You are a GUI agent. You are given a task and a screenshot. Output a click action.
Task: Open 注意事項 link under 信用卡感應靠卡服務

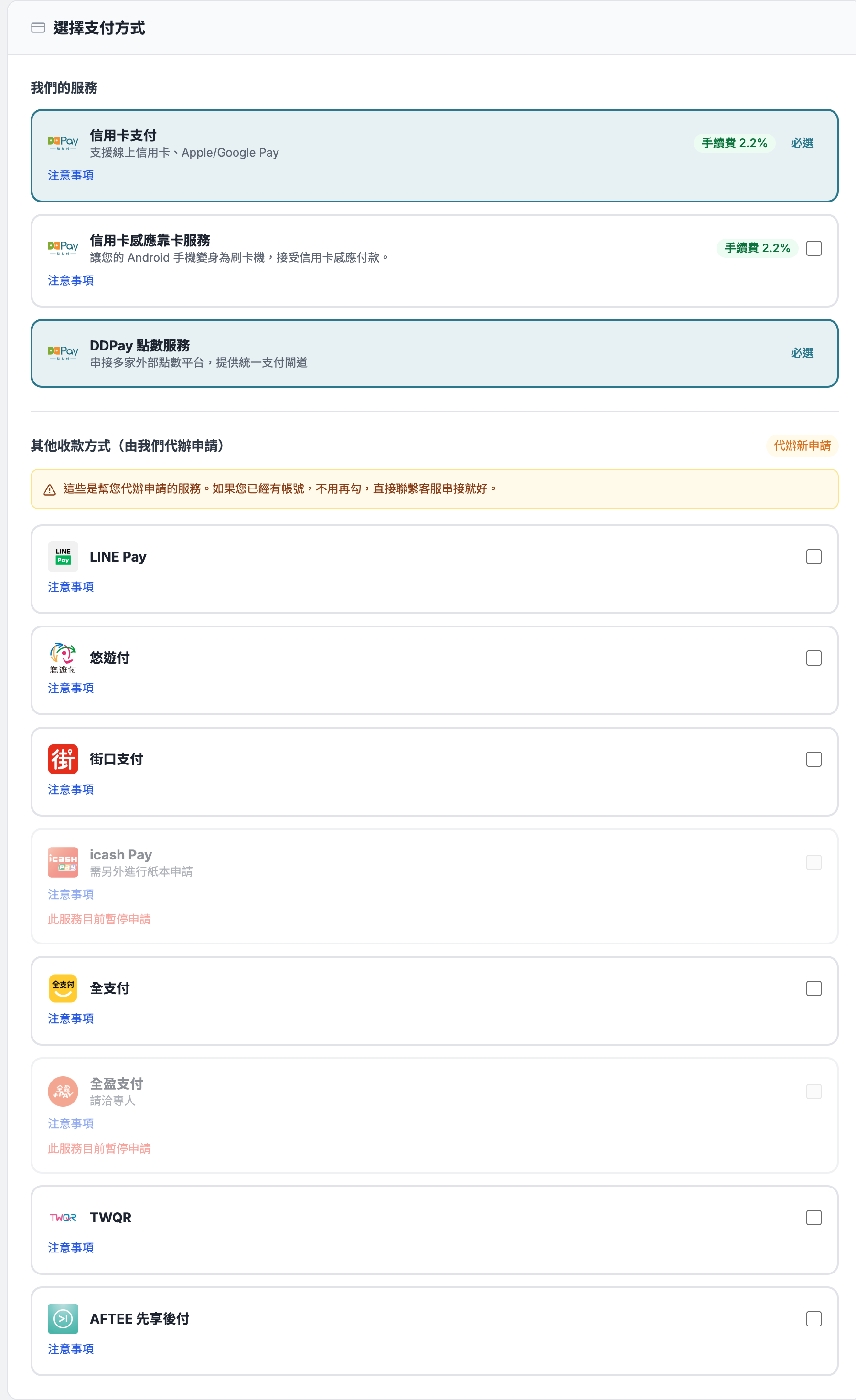(x=71, y=281)
